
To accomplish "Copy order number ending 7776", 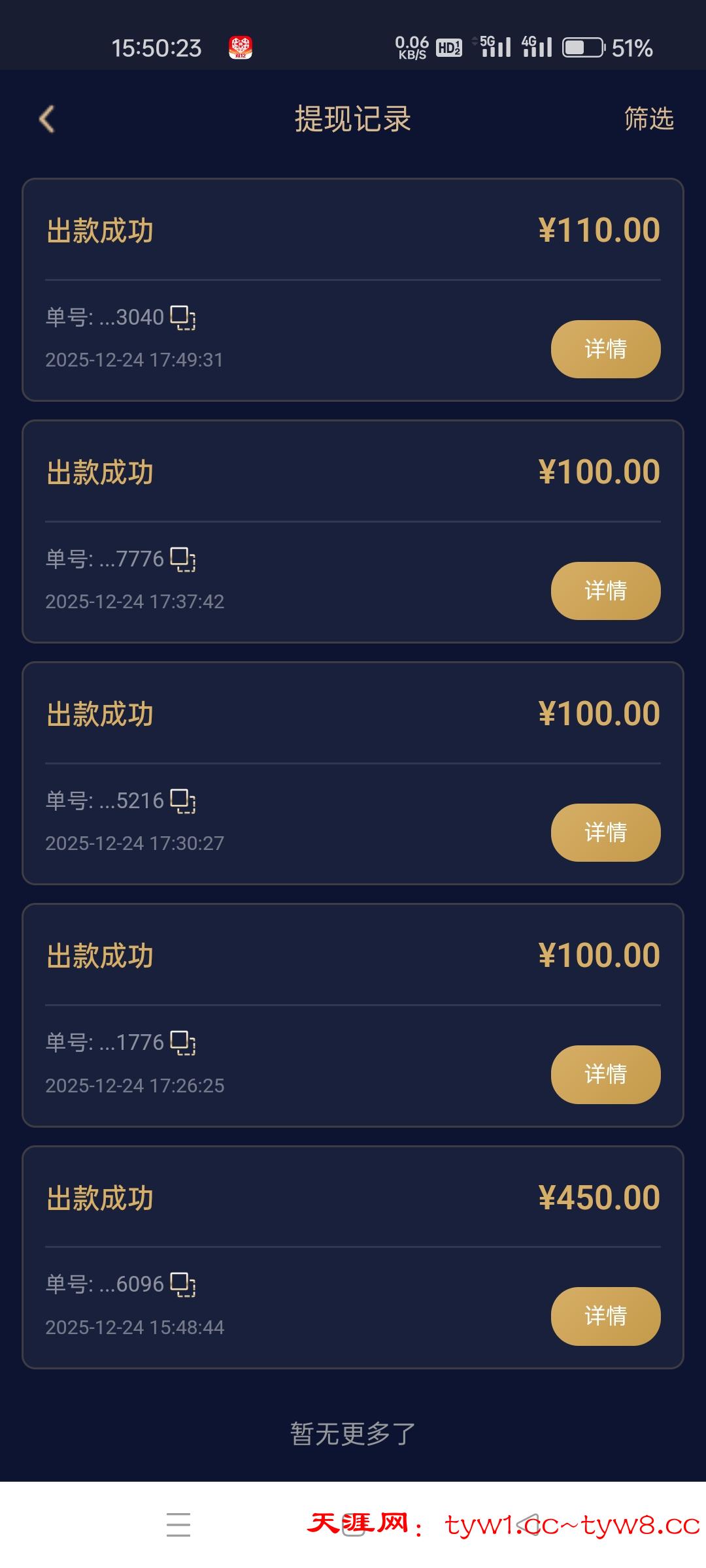I will [x=183, y=560].
